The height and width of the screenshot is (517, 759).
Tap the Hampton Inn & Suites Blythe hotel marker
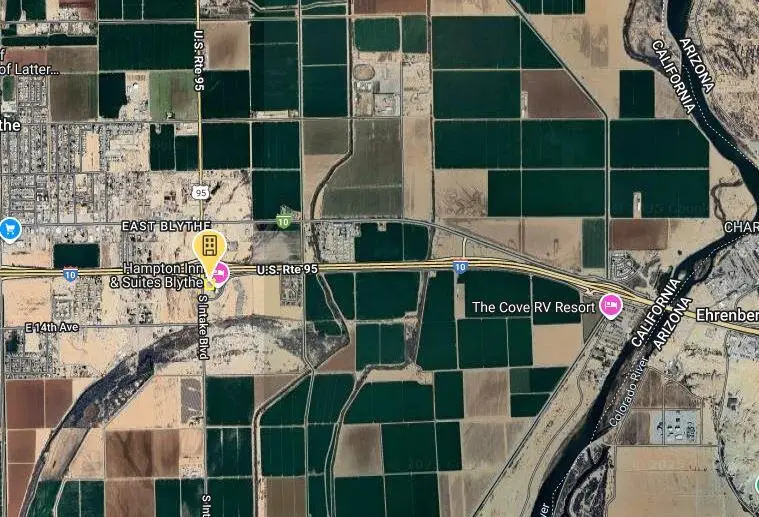point(219,273)
